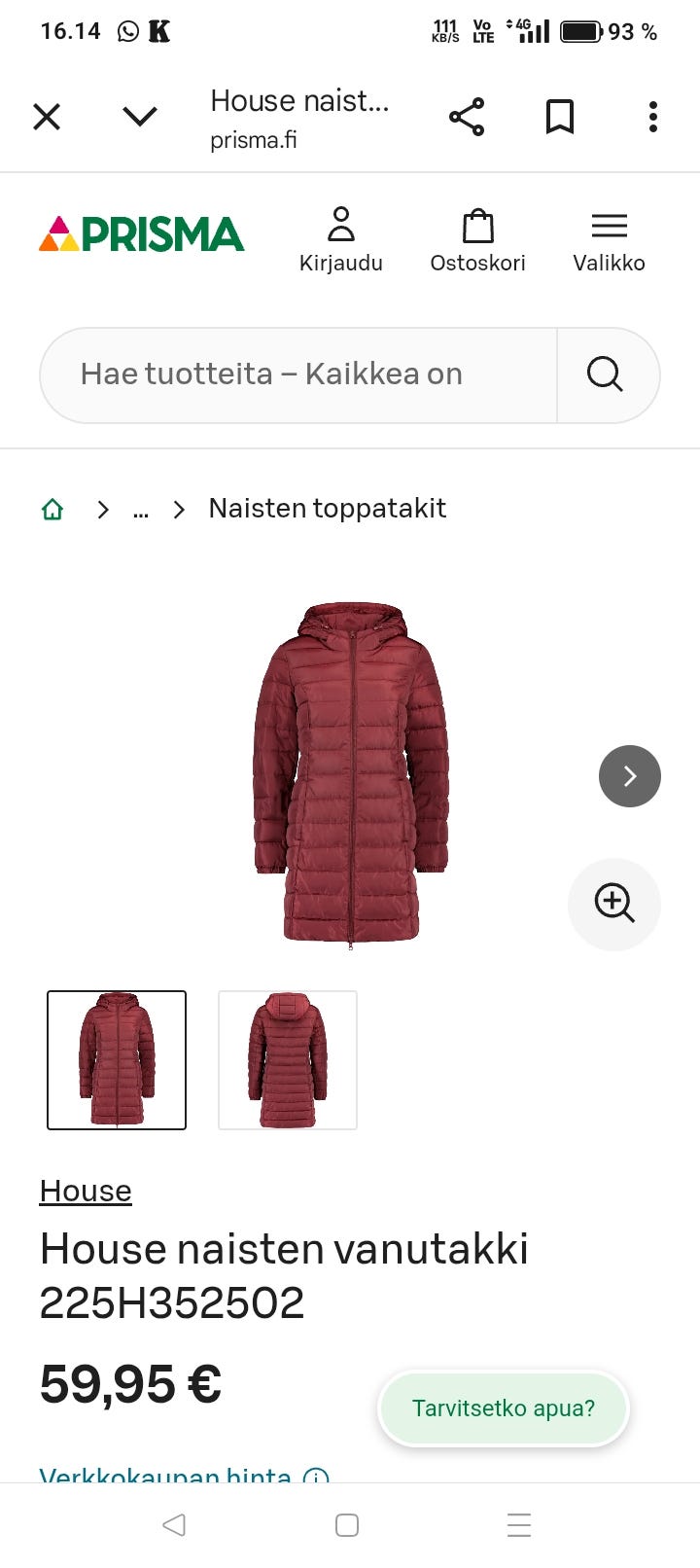Share this Prisma product page

click(x=467, y=118)
